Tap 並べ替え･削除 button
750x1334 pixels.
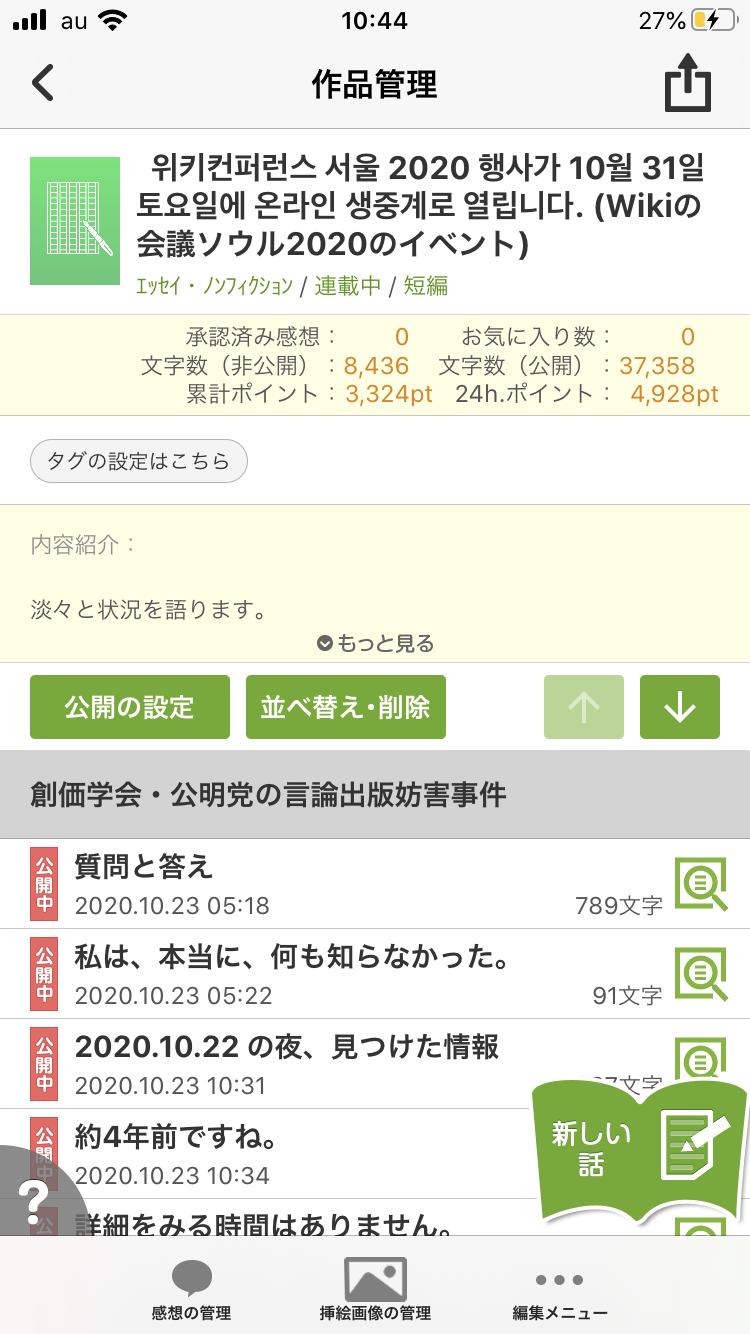click(x=345, y=707)
